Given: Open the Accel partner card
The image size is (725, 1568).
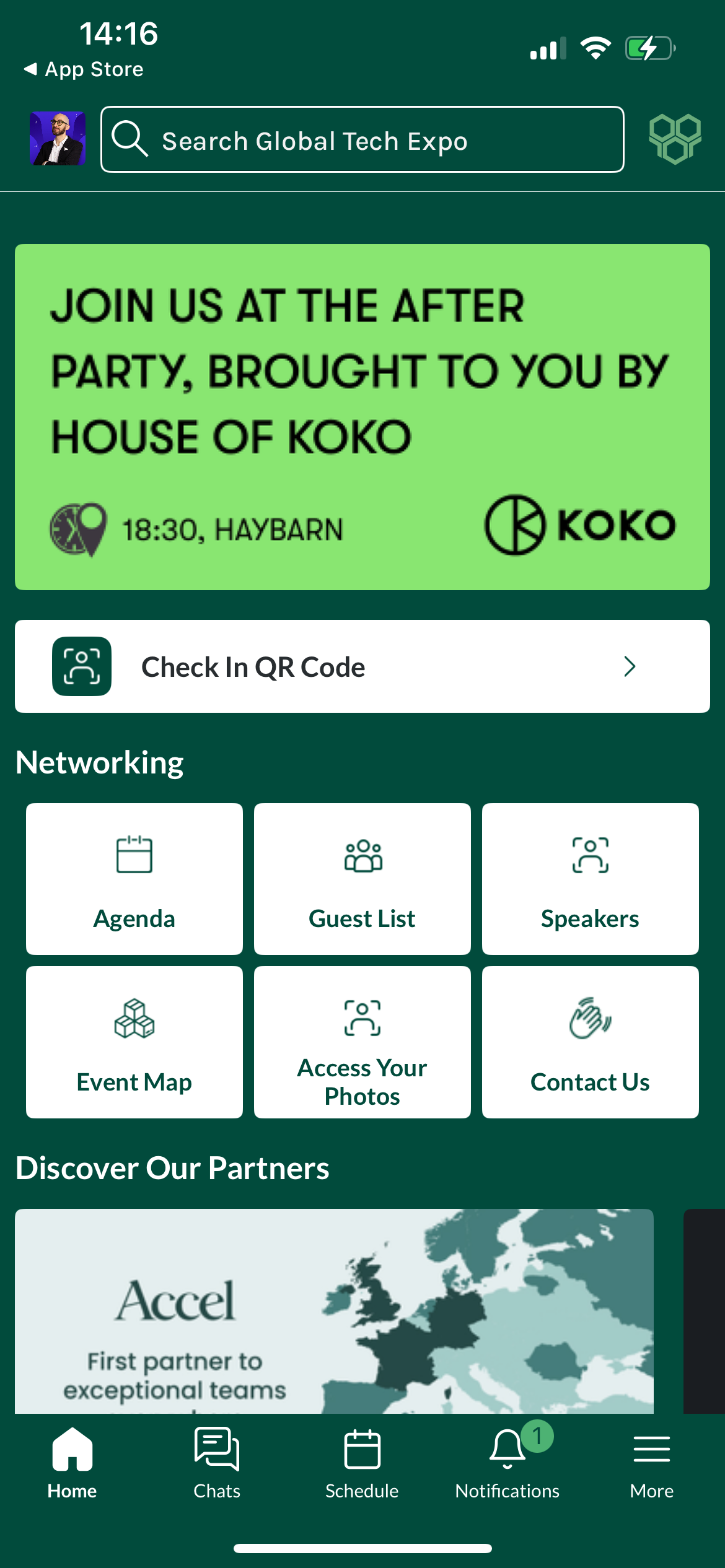Looking at the screenshot, I should (x=334, y=1311).
